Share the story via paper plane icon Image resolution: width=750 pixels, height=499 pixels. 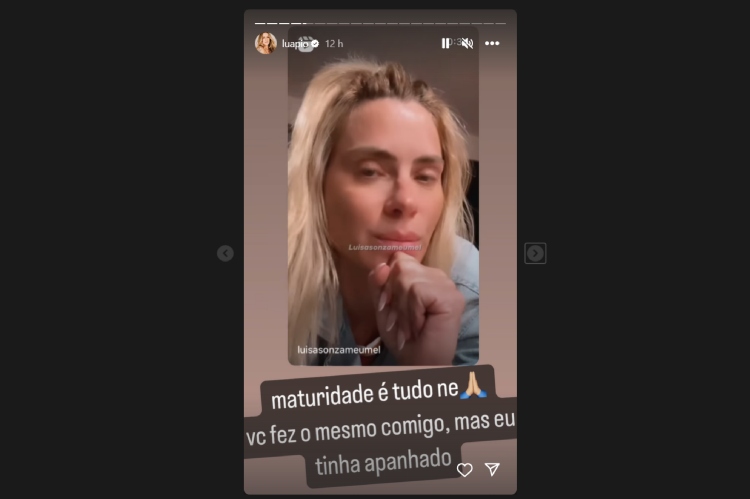click(492, 469)
